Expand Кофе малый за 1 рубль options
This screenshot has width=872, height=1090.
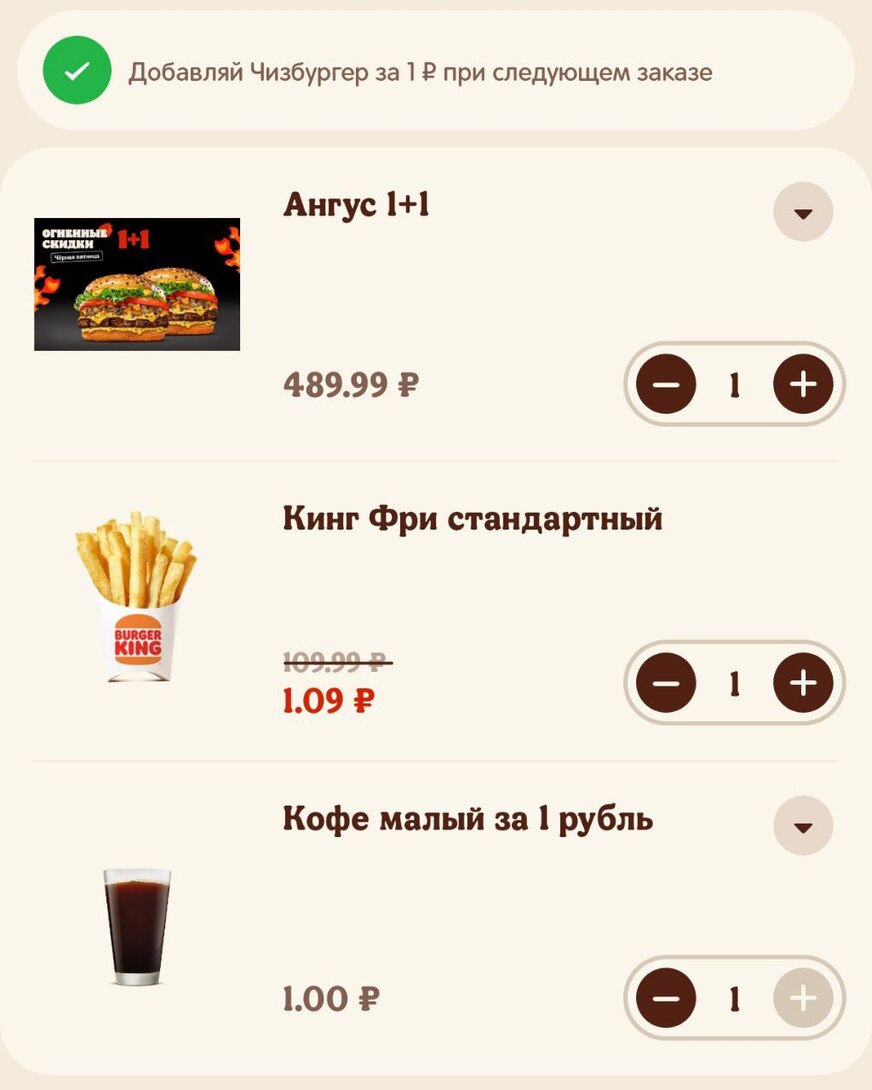(x=803, y=826)
